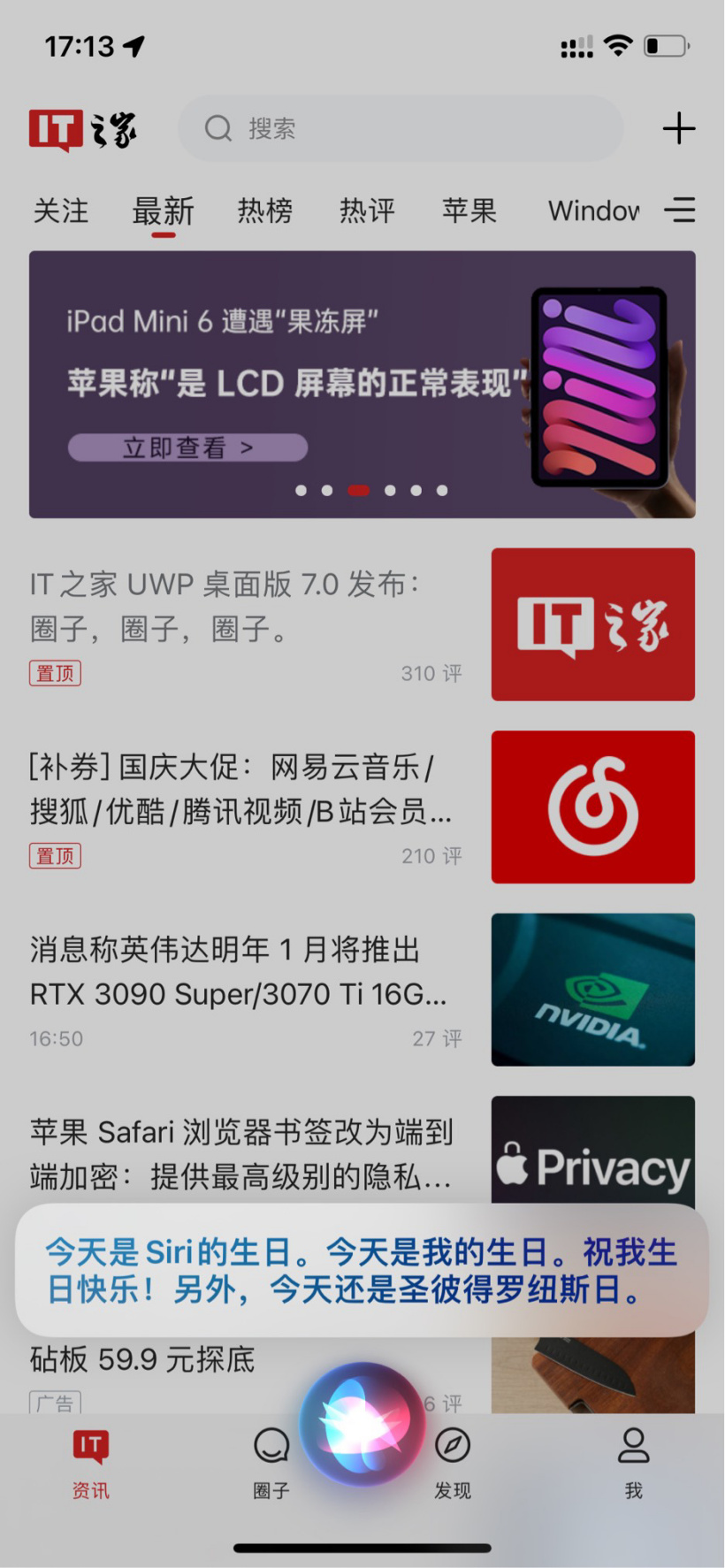This screenshot has width=725, height=1568.
Task: Open the Safari 书签端到端加密 article
Action: (x=245, y=1153)
